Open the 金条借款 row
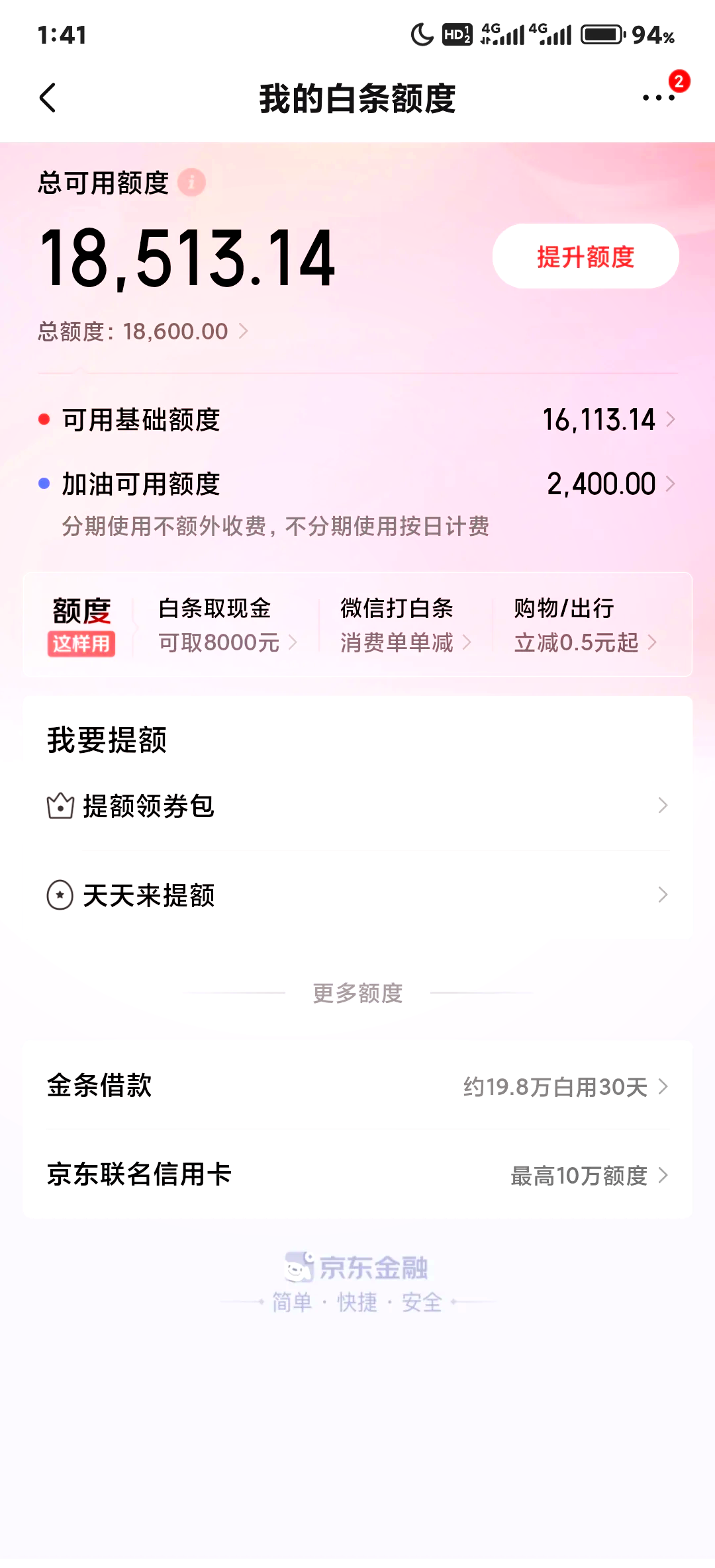Image resolution: width=715 pixels, height=1568 pixels. [358, 1086]
